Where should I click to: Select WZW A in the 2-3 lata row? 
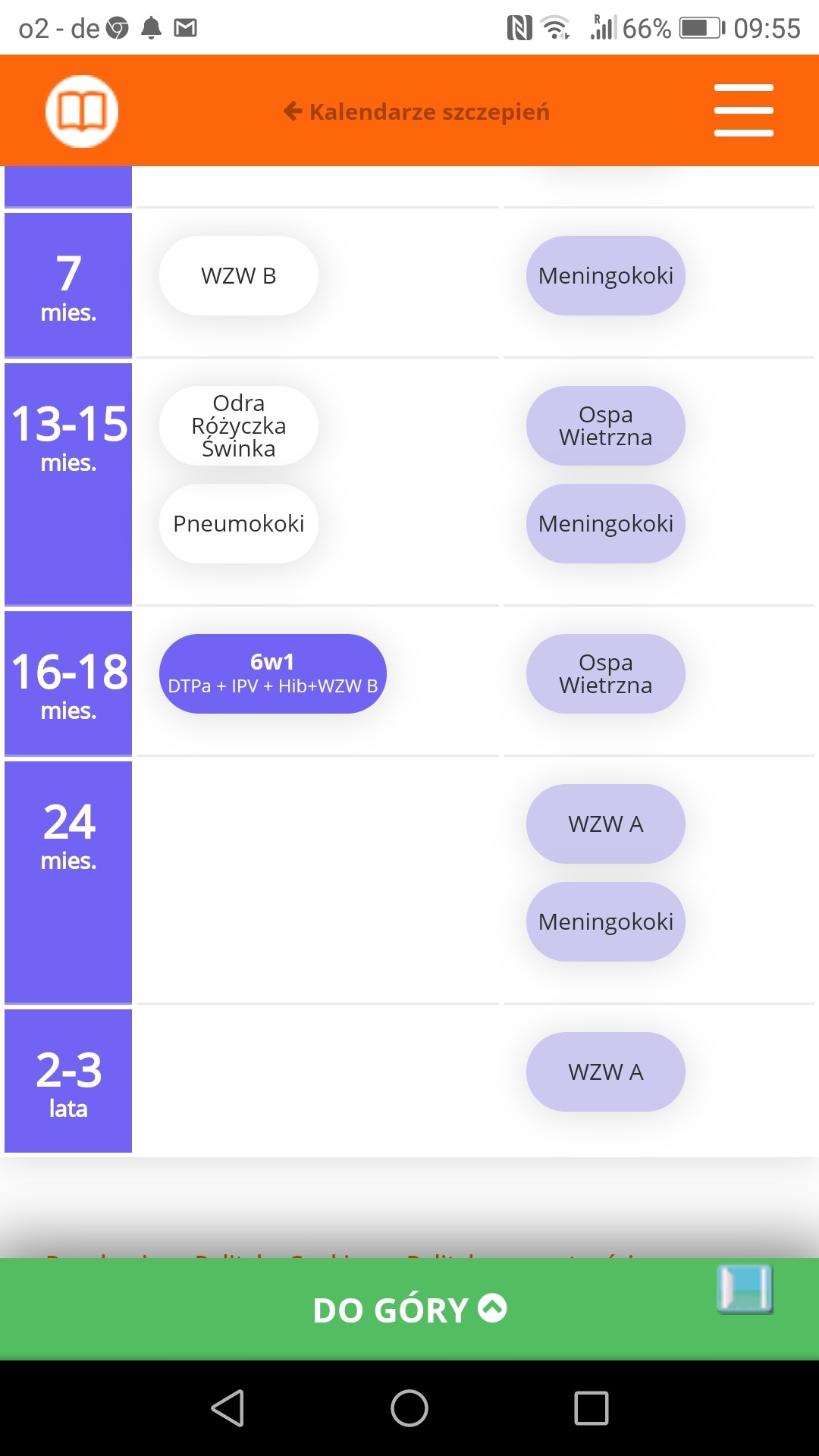click(605, 1072)
